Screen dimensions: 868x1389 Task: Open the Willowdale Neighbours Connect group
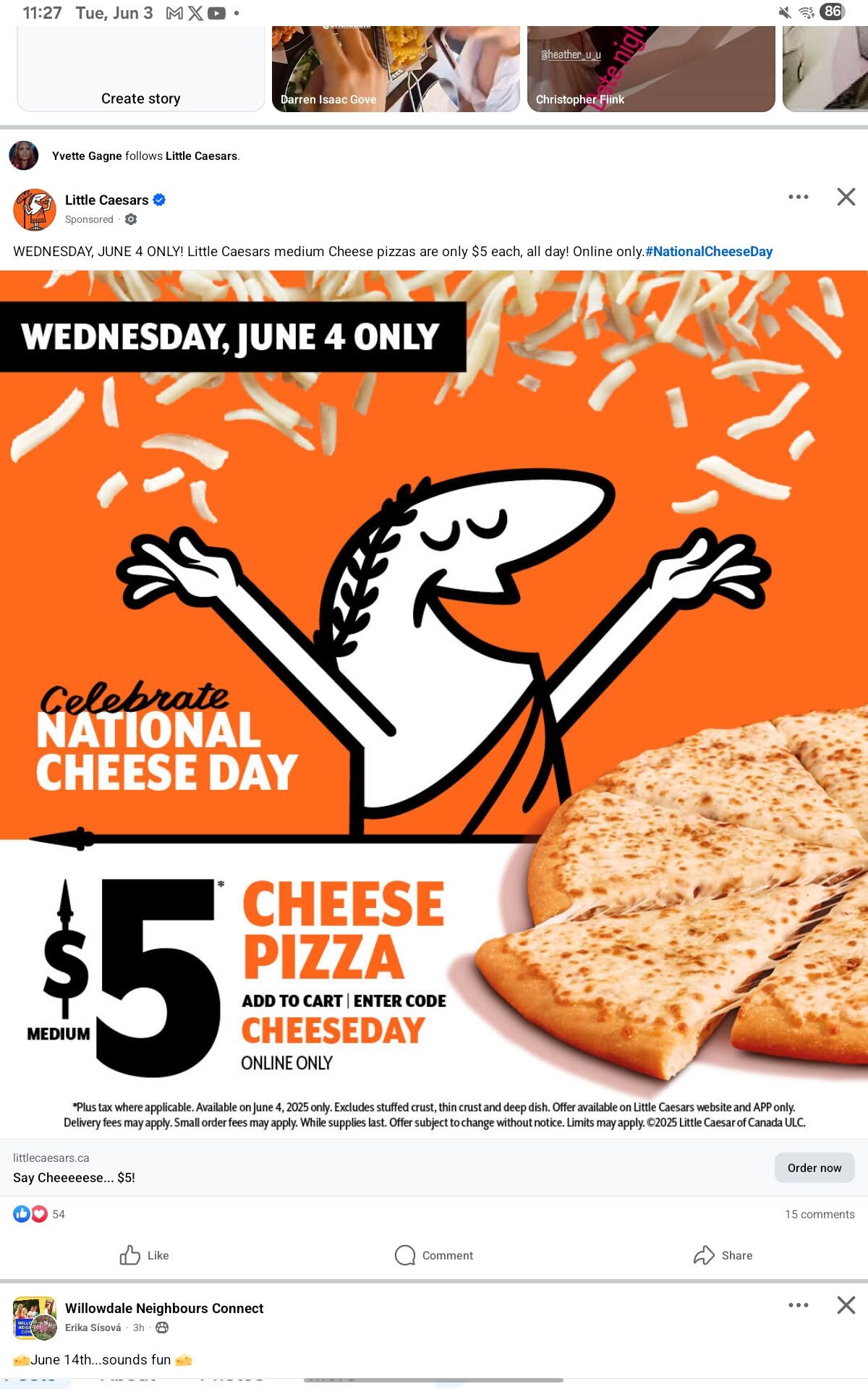point(164,1308)
